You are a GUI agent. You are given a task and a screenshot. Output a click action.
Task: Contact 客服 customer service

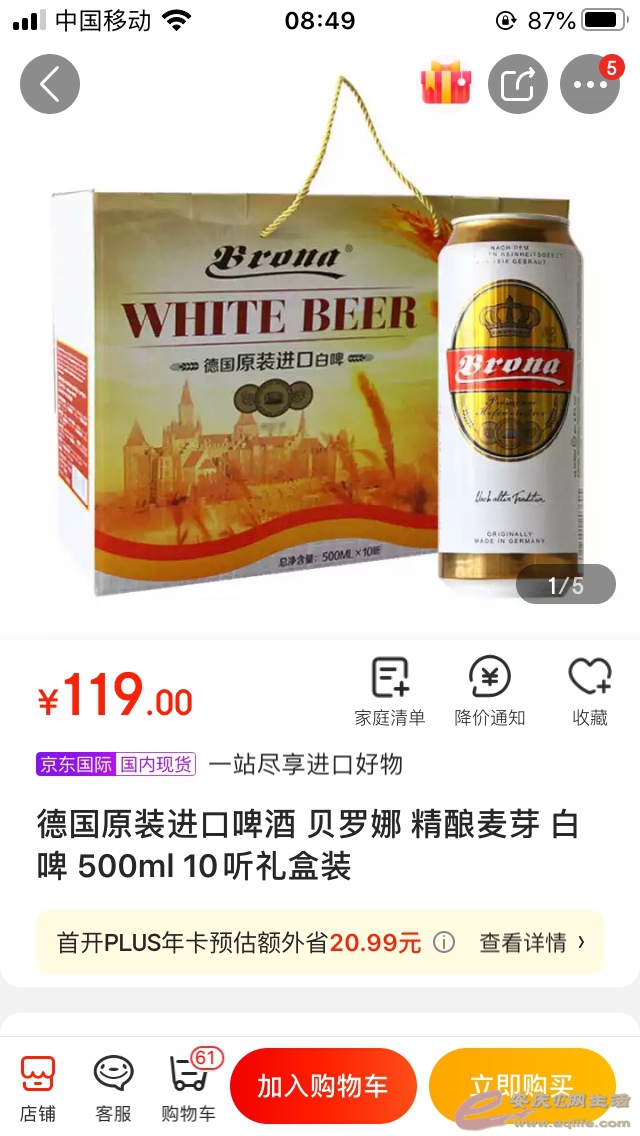[113, 1088]
